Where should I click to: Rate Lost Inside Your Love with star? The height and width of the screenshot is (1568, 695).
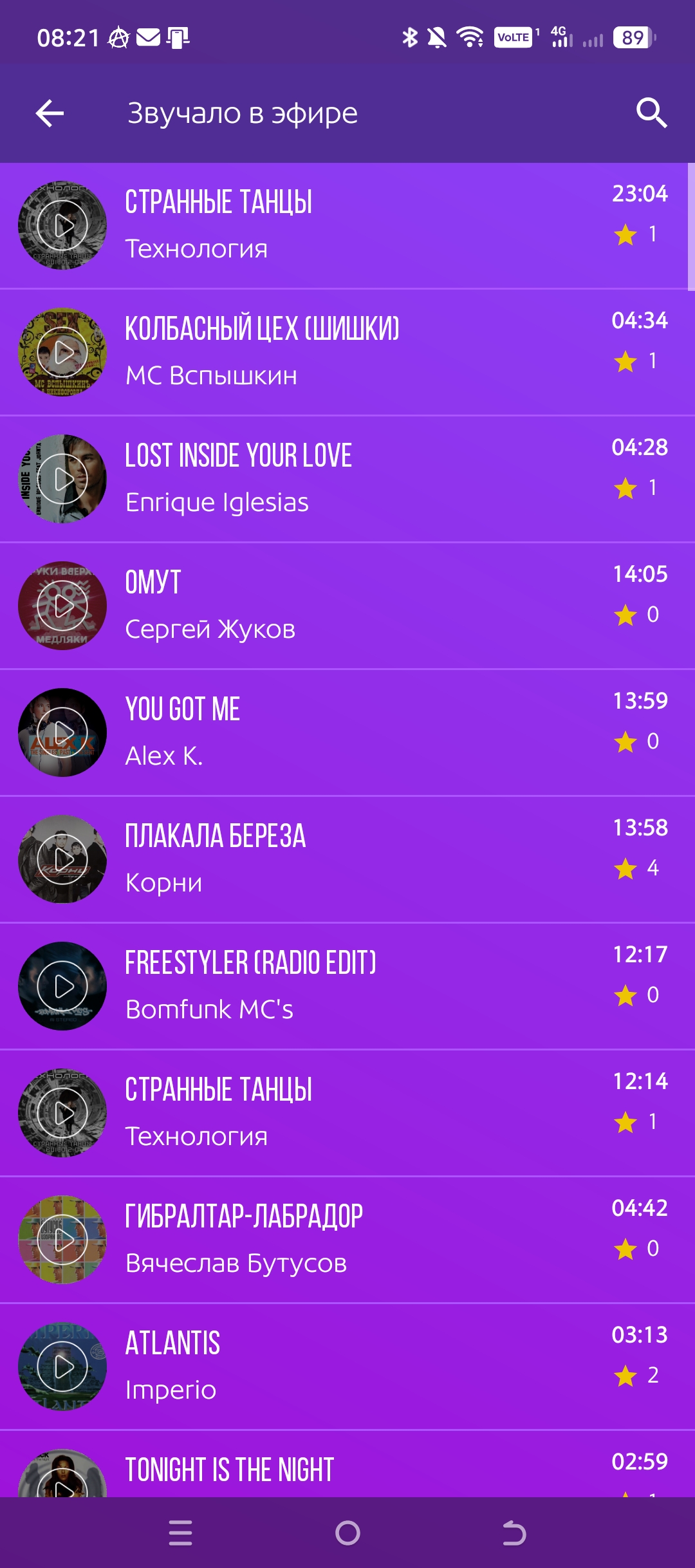(625, 489)
